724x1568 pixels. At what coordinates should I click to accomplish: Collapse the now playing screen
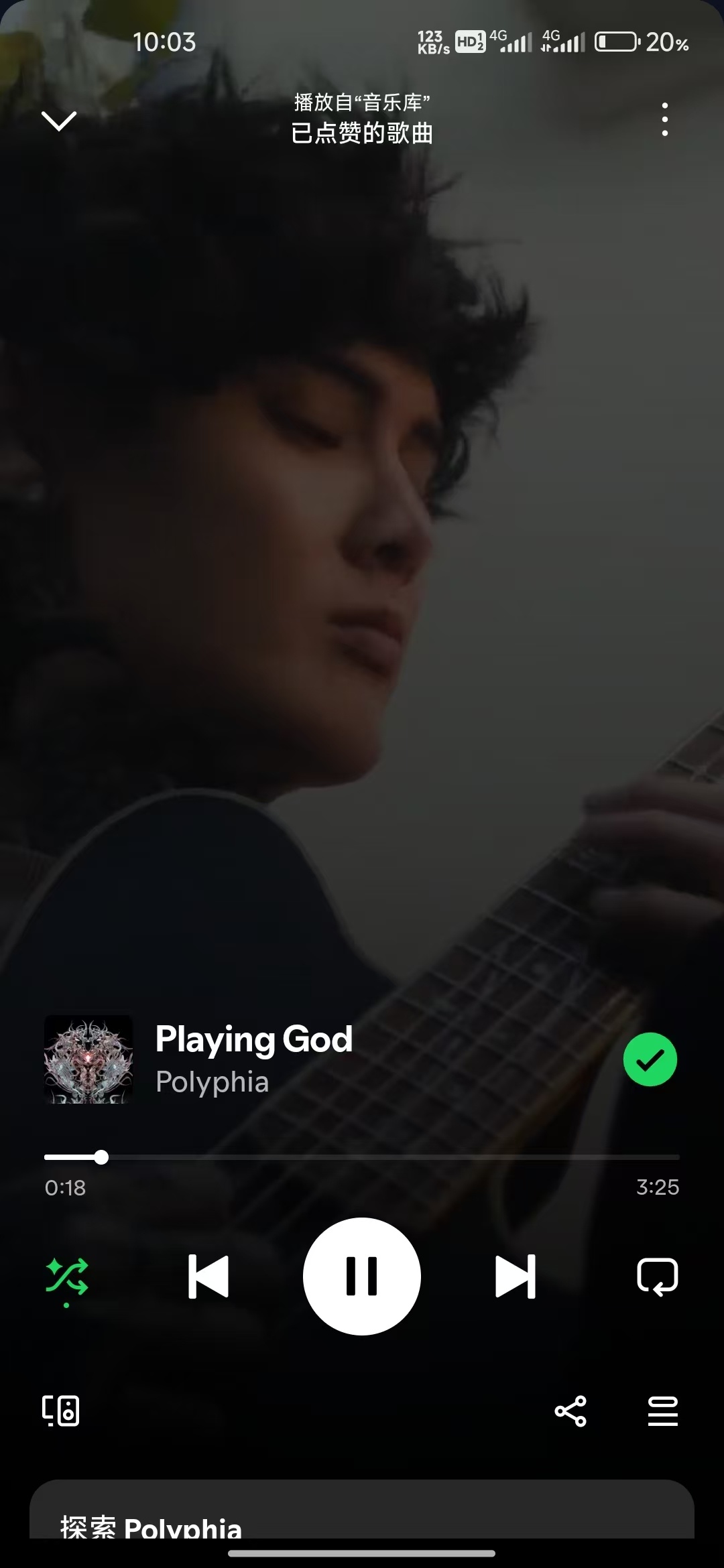[59, 121]
